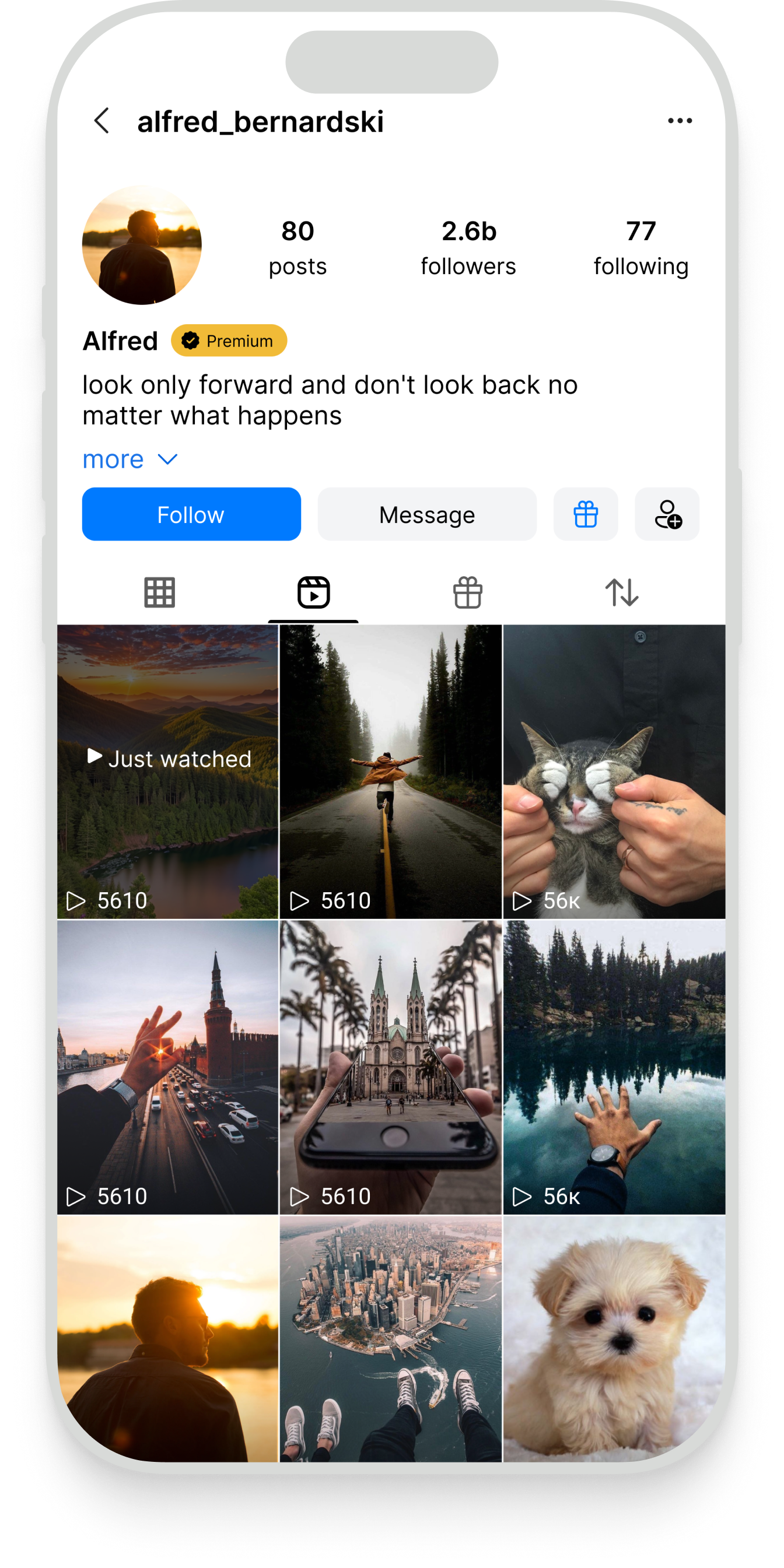The height and width of the screenshot is (1568, 784).
Task: Tap Follow to follow Alfred
Action: 191,514
